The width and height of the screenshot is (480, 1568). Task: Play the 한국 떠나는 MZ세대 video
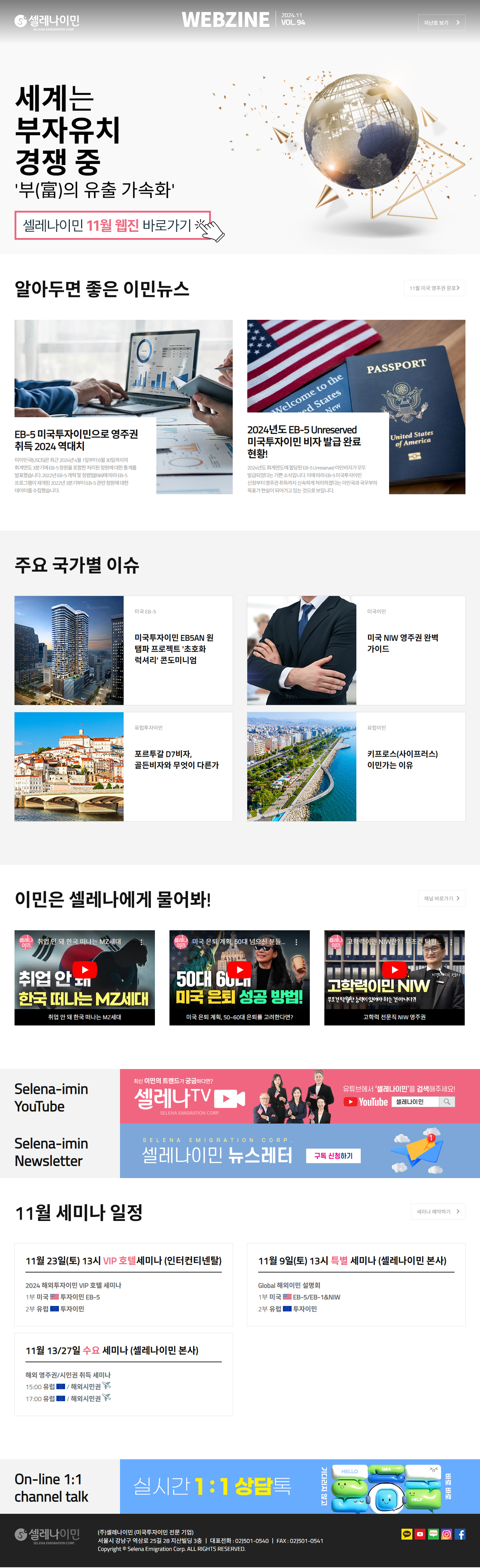point(85,970)
